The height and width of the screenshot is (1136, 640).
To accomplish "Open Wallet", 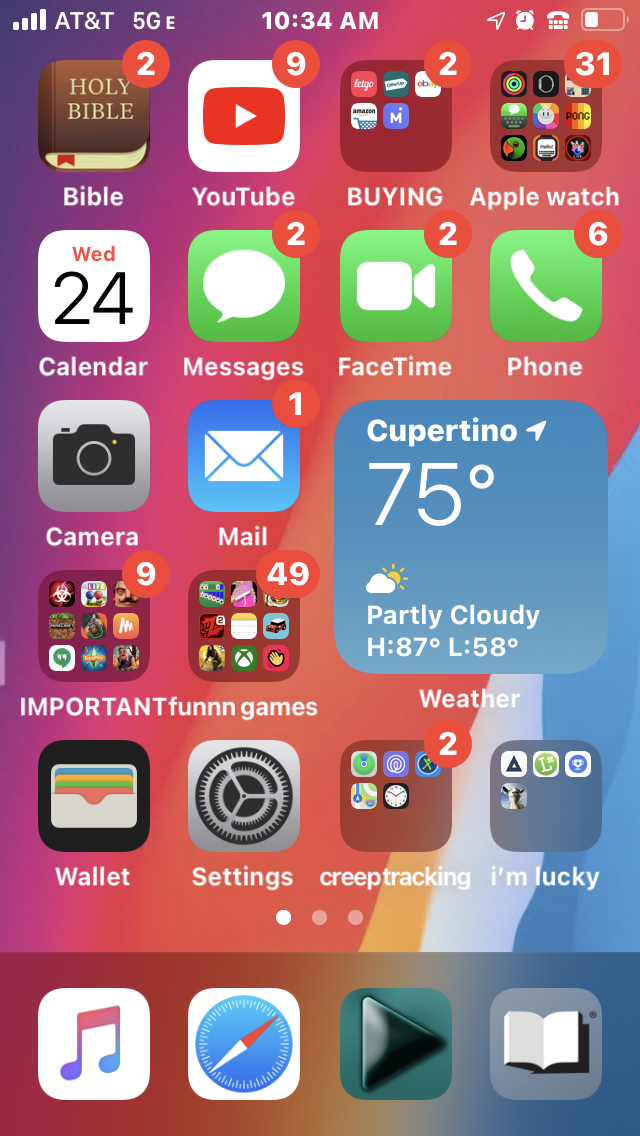I will [x=94, y=796].
